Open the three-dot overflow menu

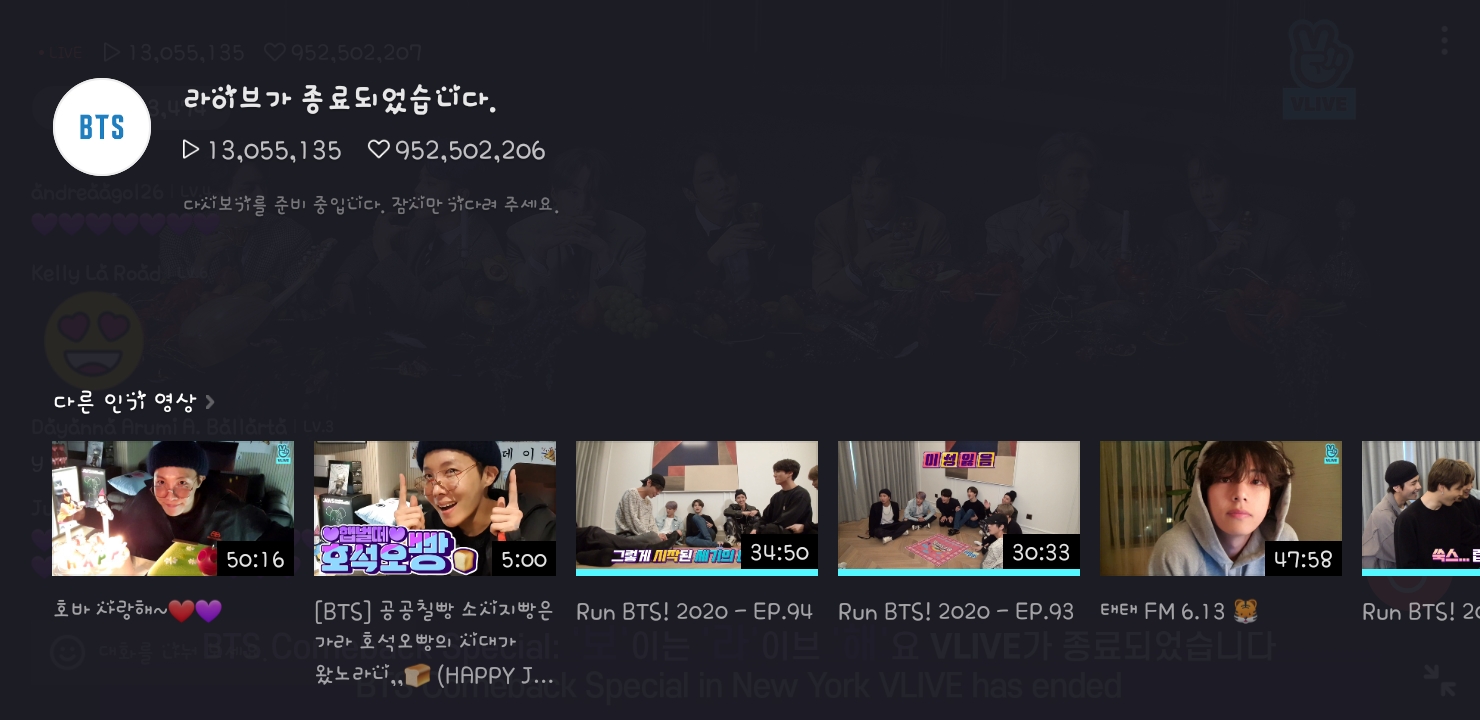pos(1444,41)
